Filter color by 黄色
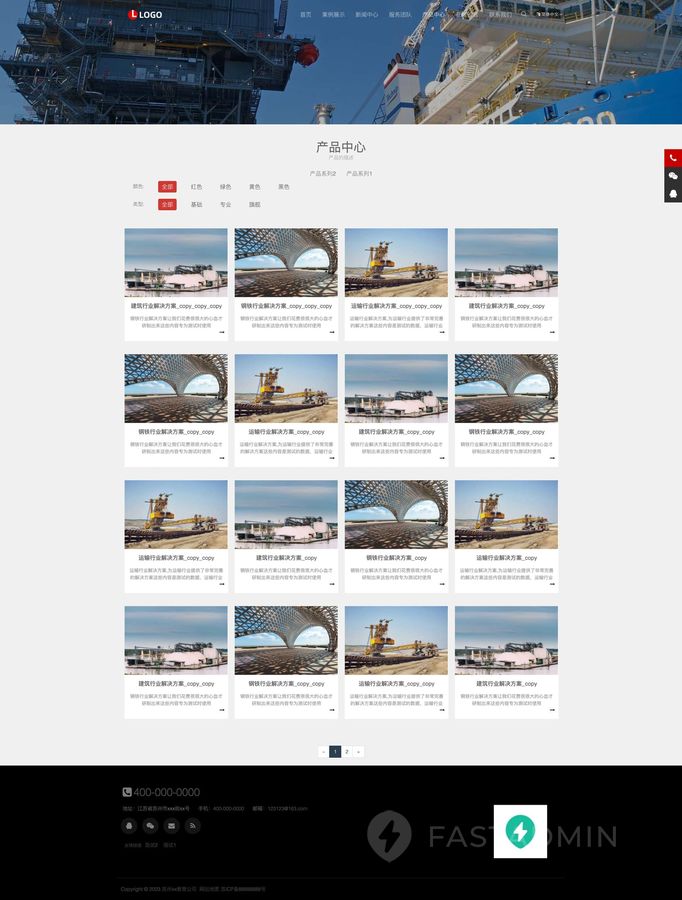Image resolution: width=682 pixels, height=900 pixels. pyautogui.click(x=254, y=186)
